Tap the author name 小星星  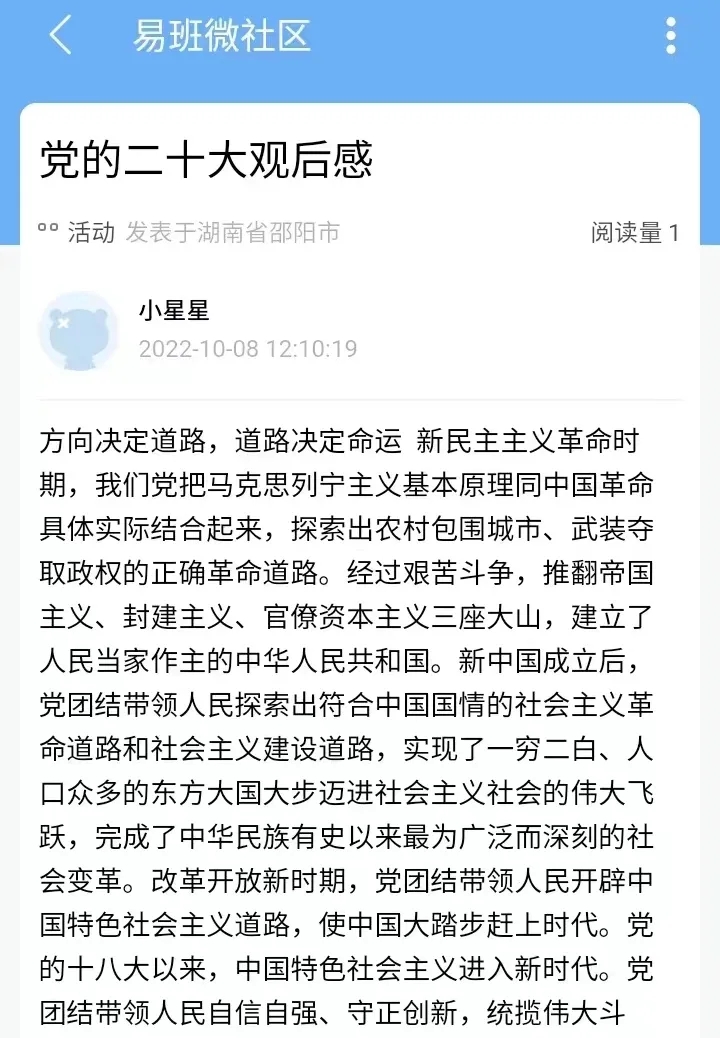tap(174, 311)
